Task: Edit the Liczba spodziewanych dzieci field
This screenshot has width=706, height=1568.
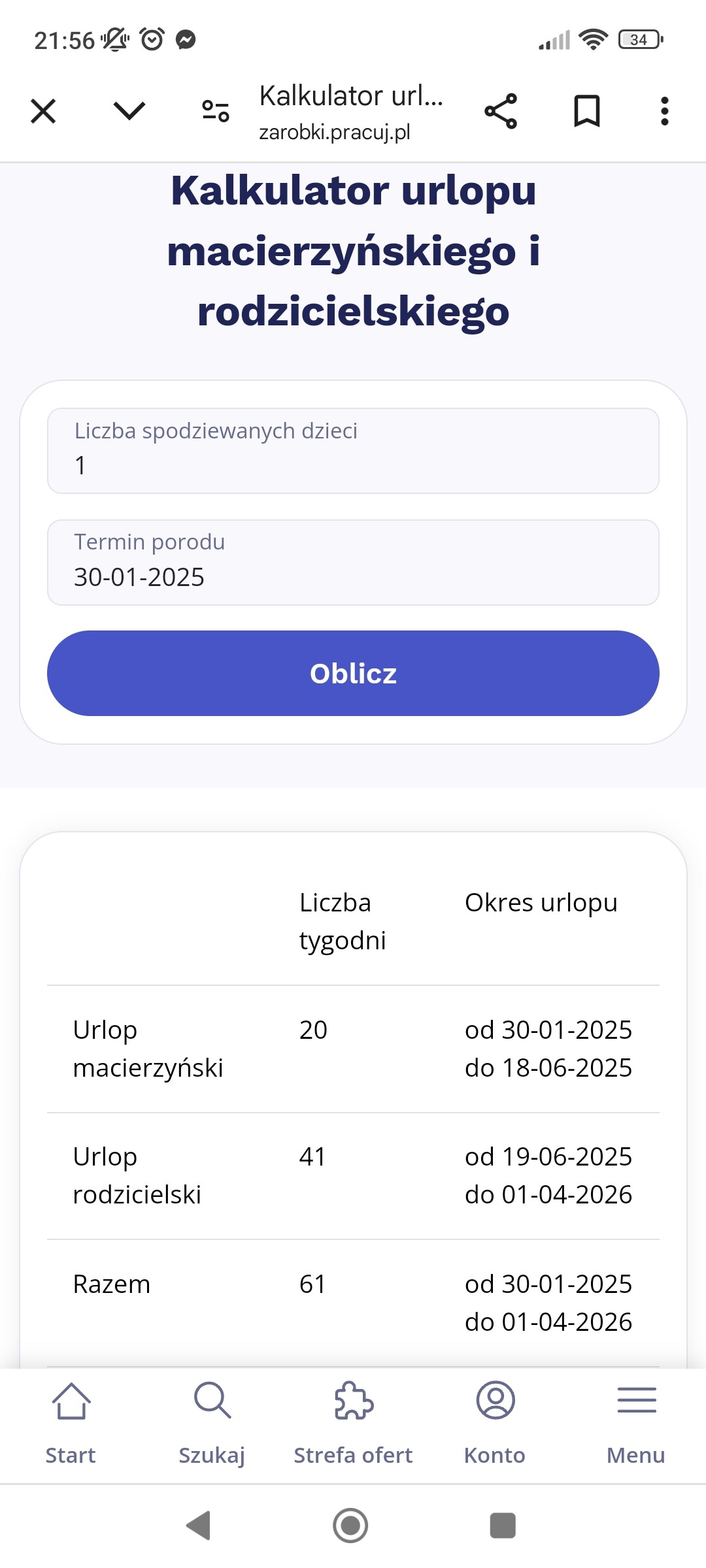Action: tap(353, 451)
